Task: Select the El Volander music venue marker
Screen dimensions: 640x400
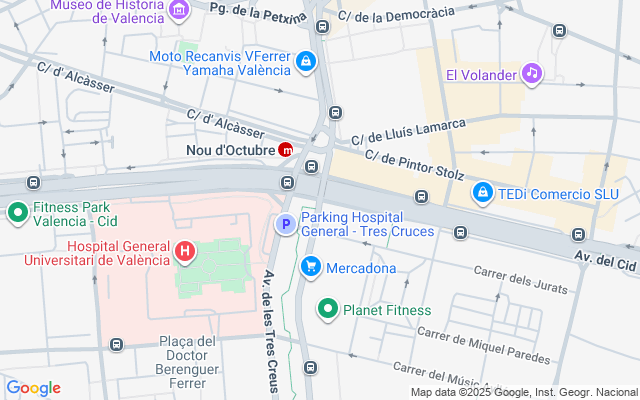Action: pos(533,73)
